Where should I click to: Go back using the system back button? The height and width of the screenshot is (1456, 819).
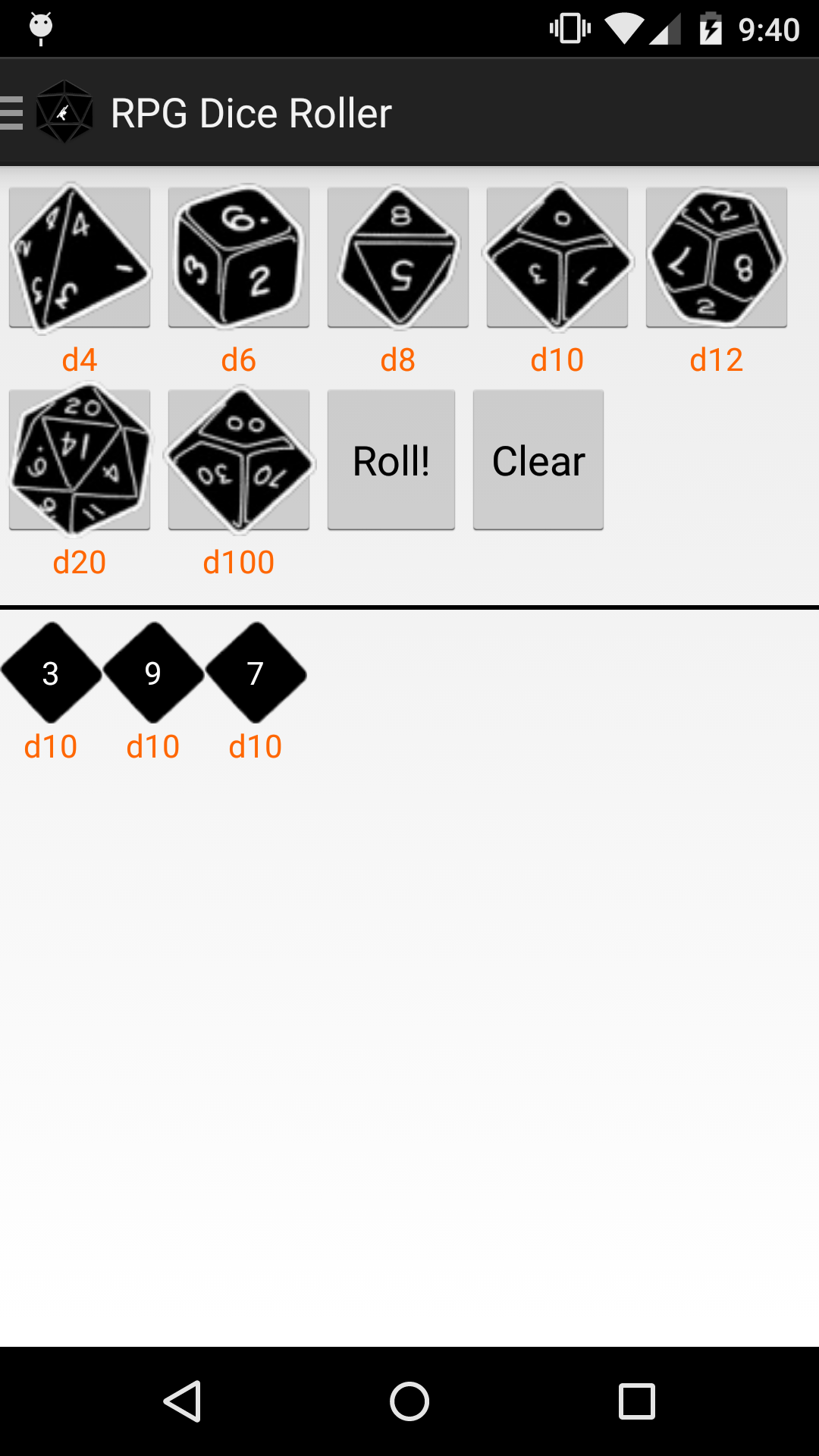(x=182, y=1401)
